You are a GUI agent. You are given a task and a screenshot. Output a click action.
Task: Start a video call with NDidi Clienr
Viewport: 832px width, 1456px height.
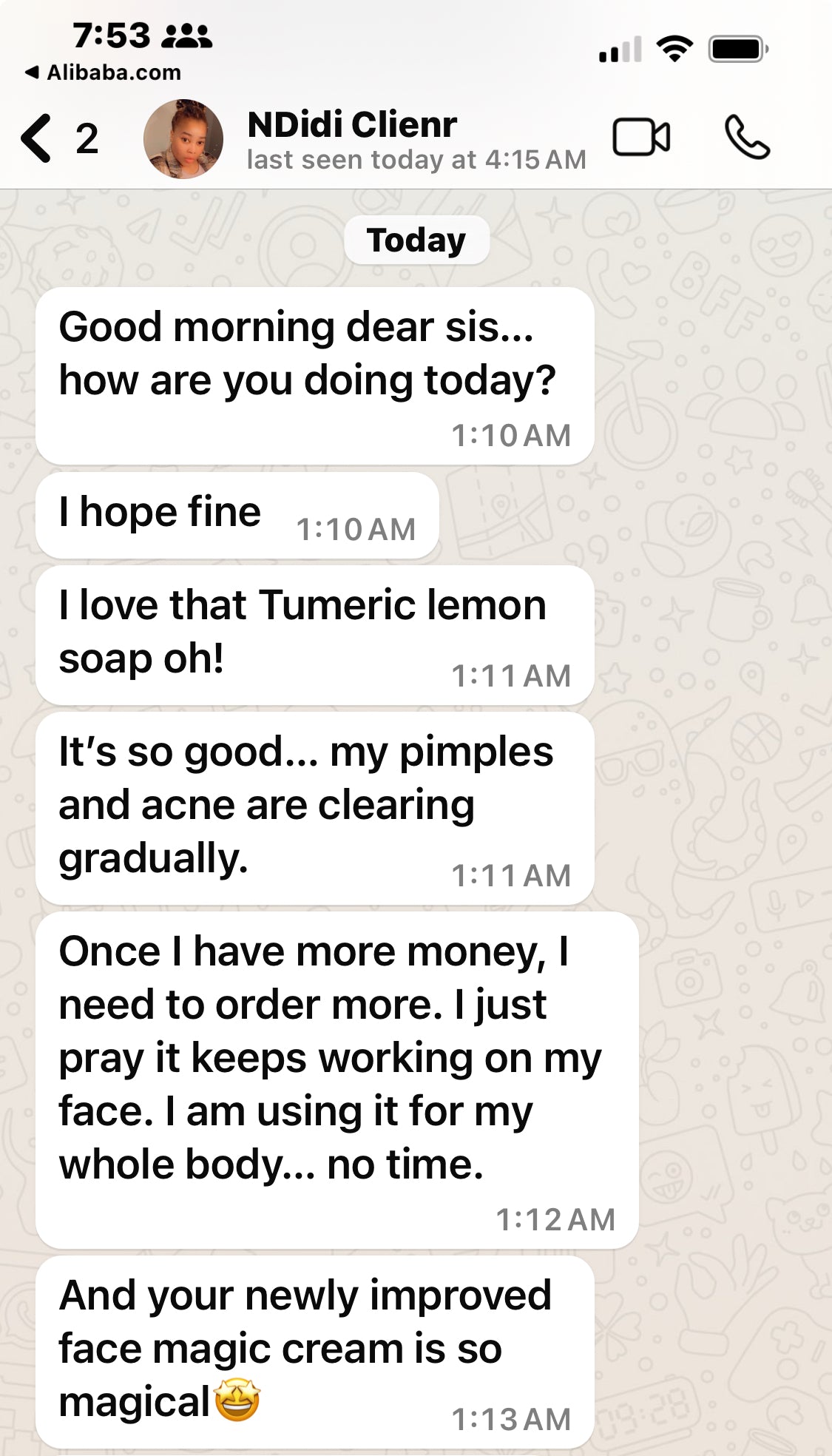pos(641,138)
